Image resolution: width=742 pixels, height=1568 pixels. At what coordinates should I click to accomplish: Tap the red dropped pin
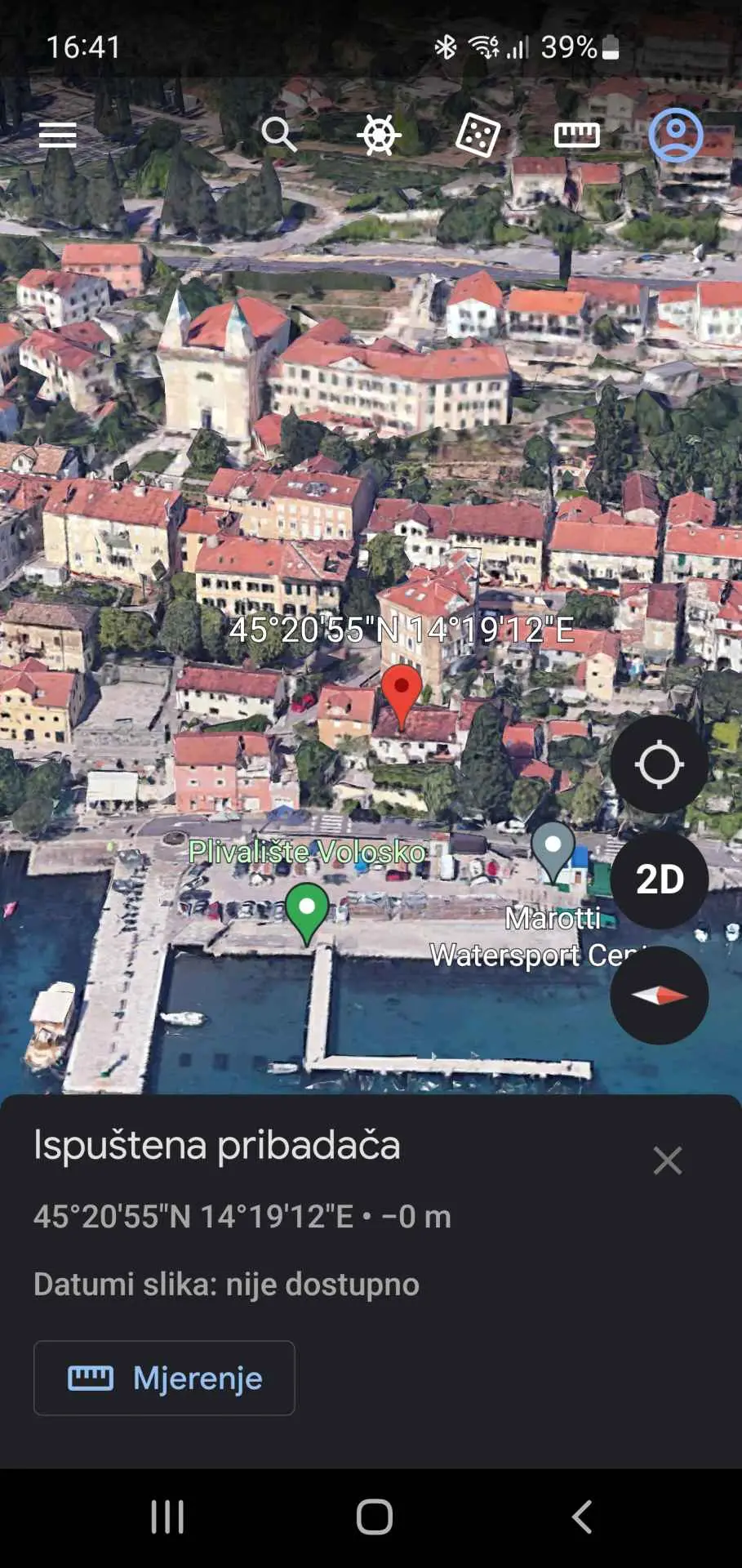click(x=402, y=691)
